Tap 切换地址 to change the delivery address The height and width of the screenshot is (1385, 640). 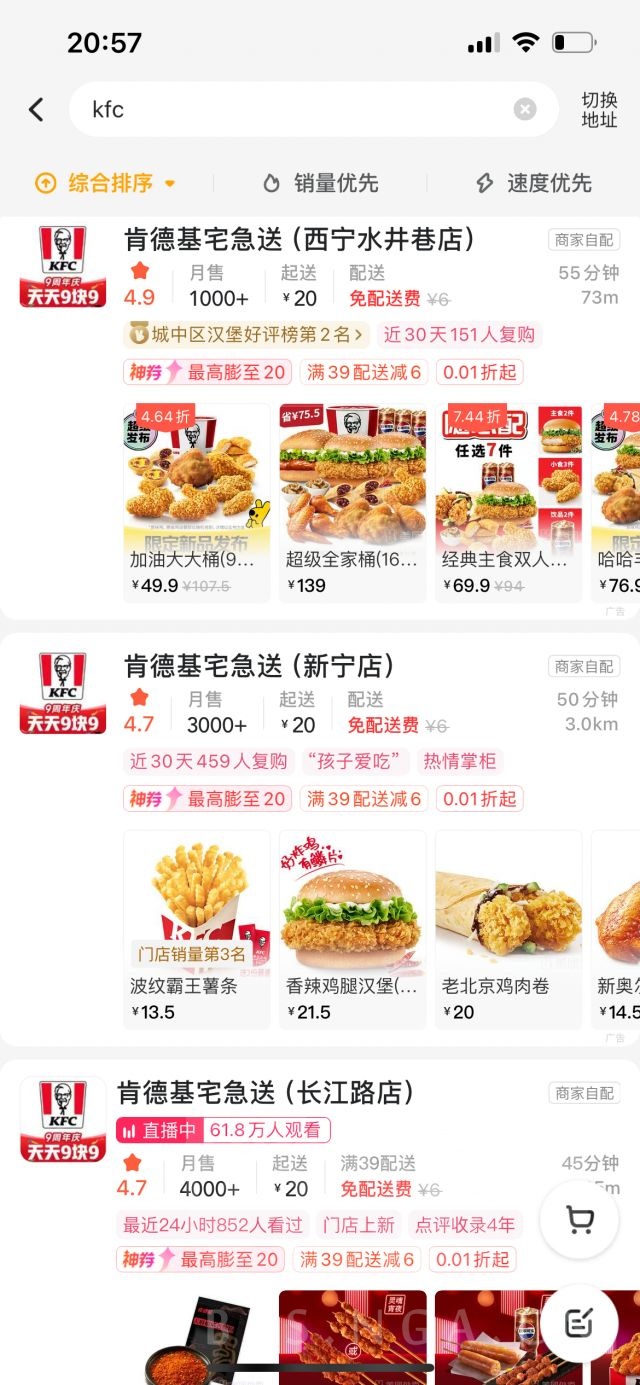click(599, 109)
